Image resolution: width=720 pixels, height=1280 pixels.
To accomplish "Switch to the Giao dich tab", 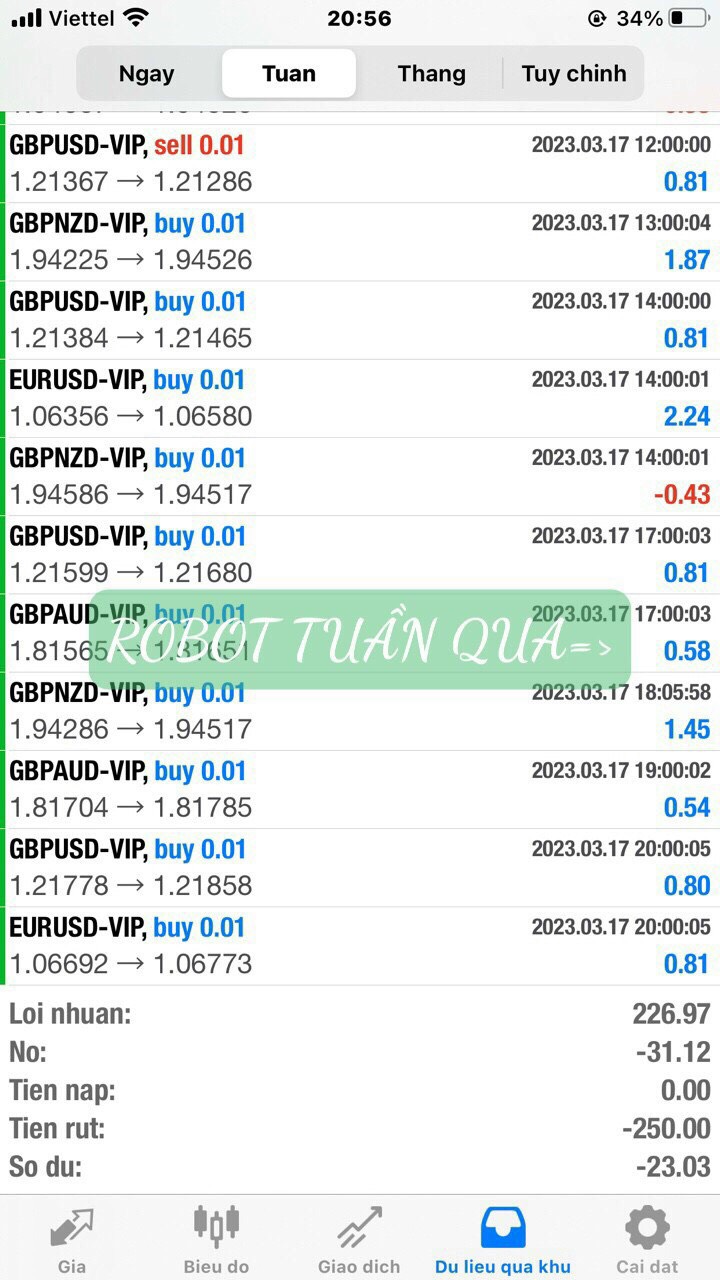I will pyautogui.click(x=359, y=1238).
